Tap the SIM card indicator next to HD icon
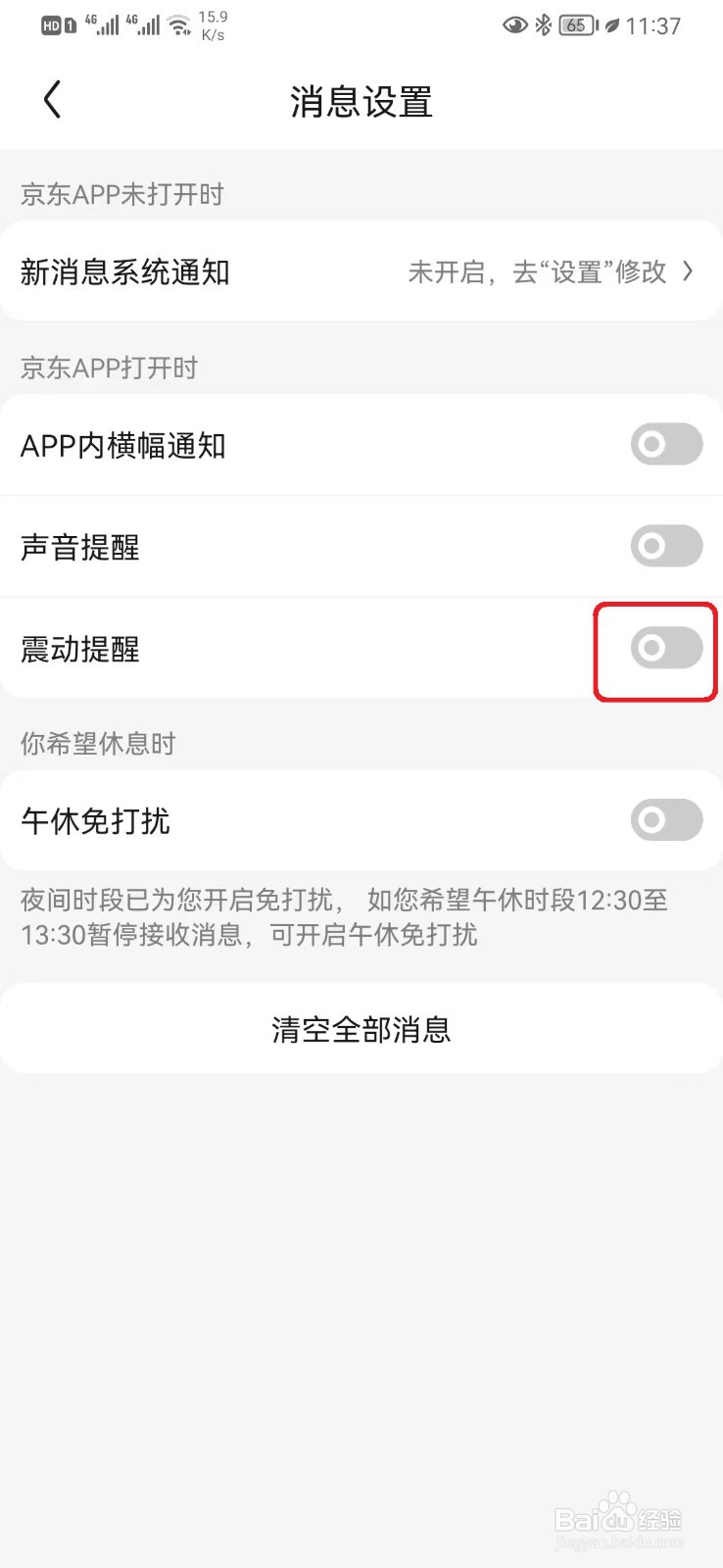 point(69,24)
